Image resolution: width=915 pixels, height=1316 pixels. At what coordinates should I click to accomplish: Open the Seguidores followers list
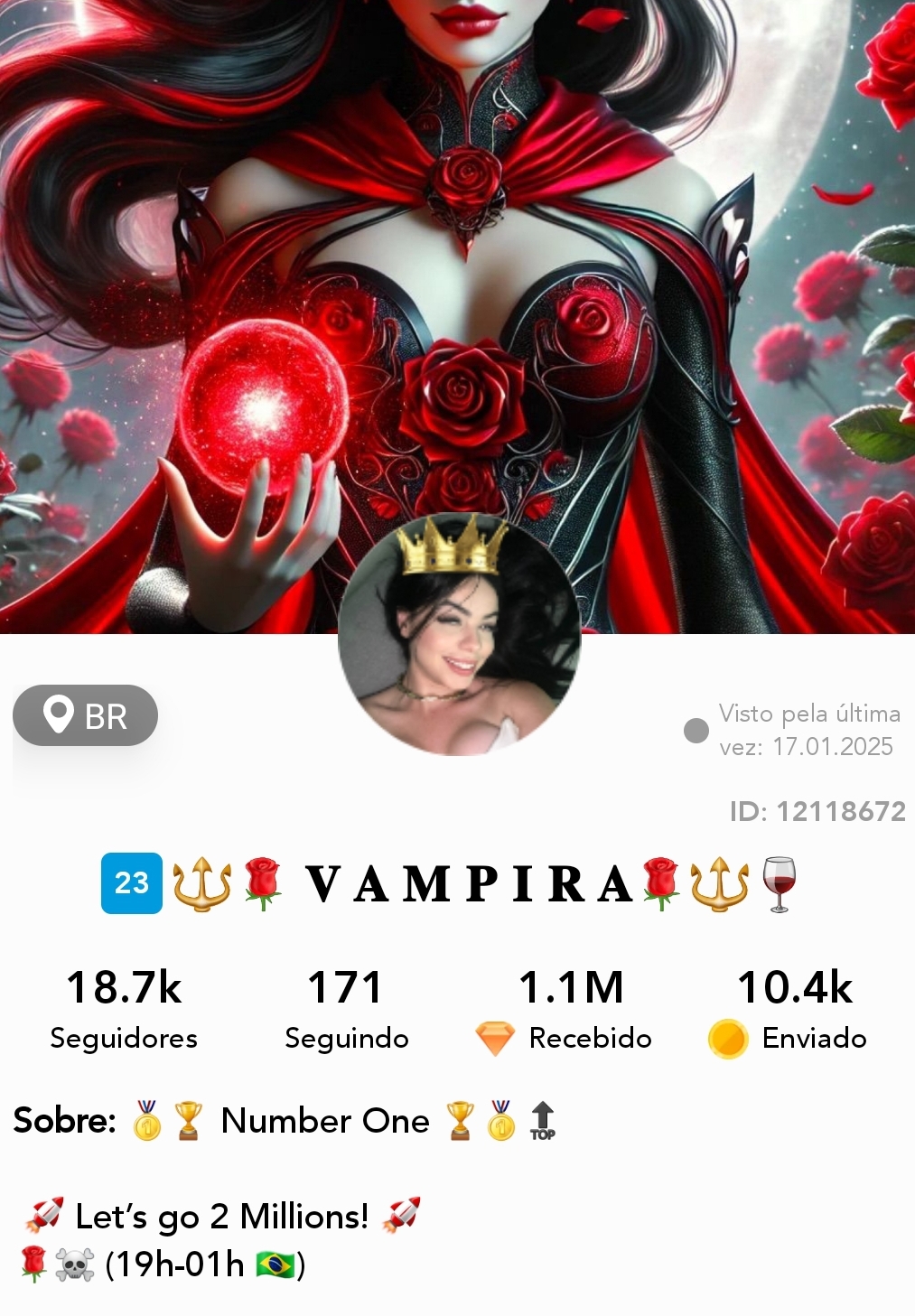(x=124, y=1008)
